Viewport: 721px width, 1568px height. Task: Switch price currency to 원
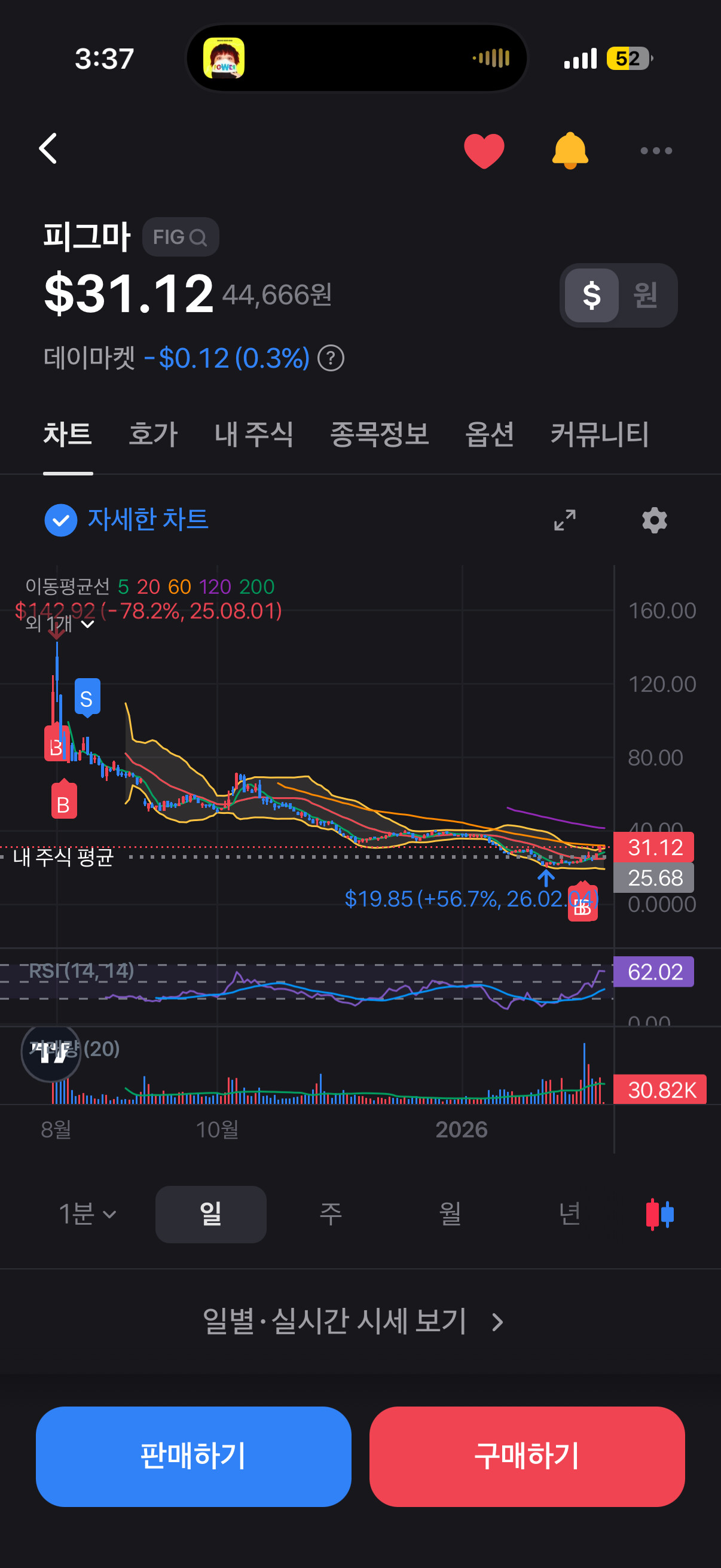[644, 295]
